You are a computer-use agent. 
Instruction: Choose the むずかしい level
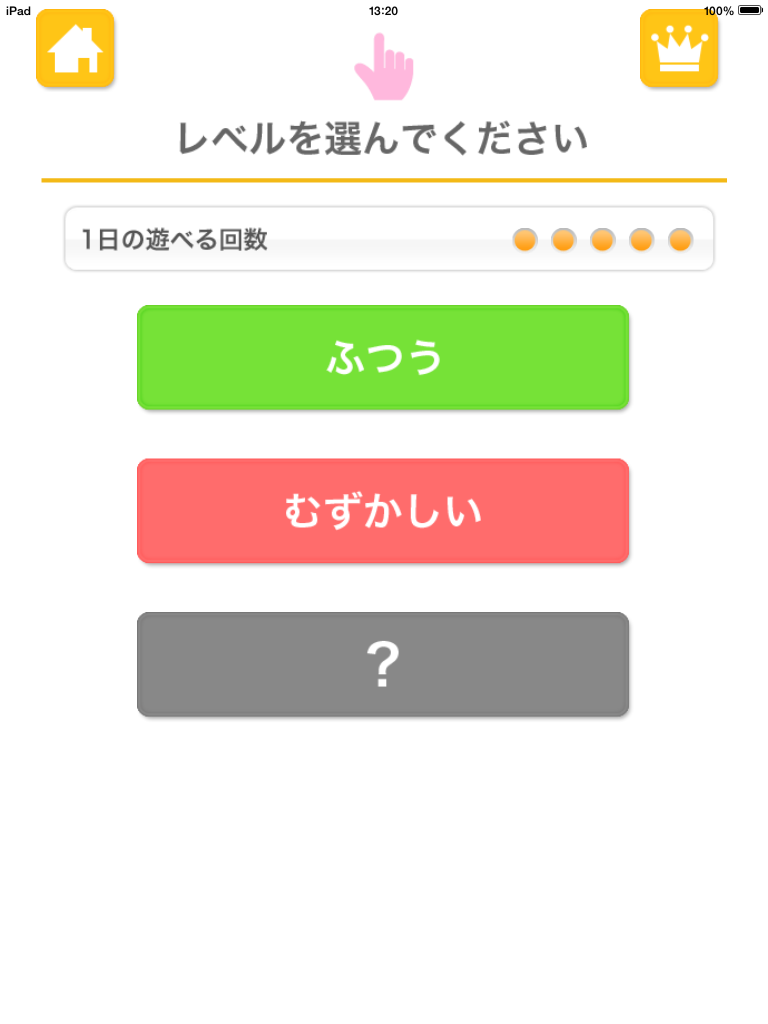pyautogui.click(x=383, y=511)
